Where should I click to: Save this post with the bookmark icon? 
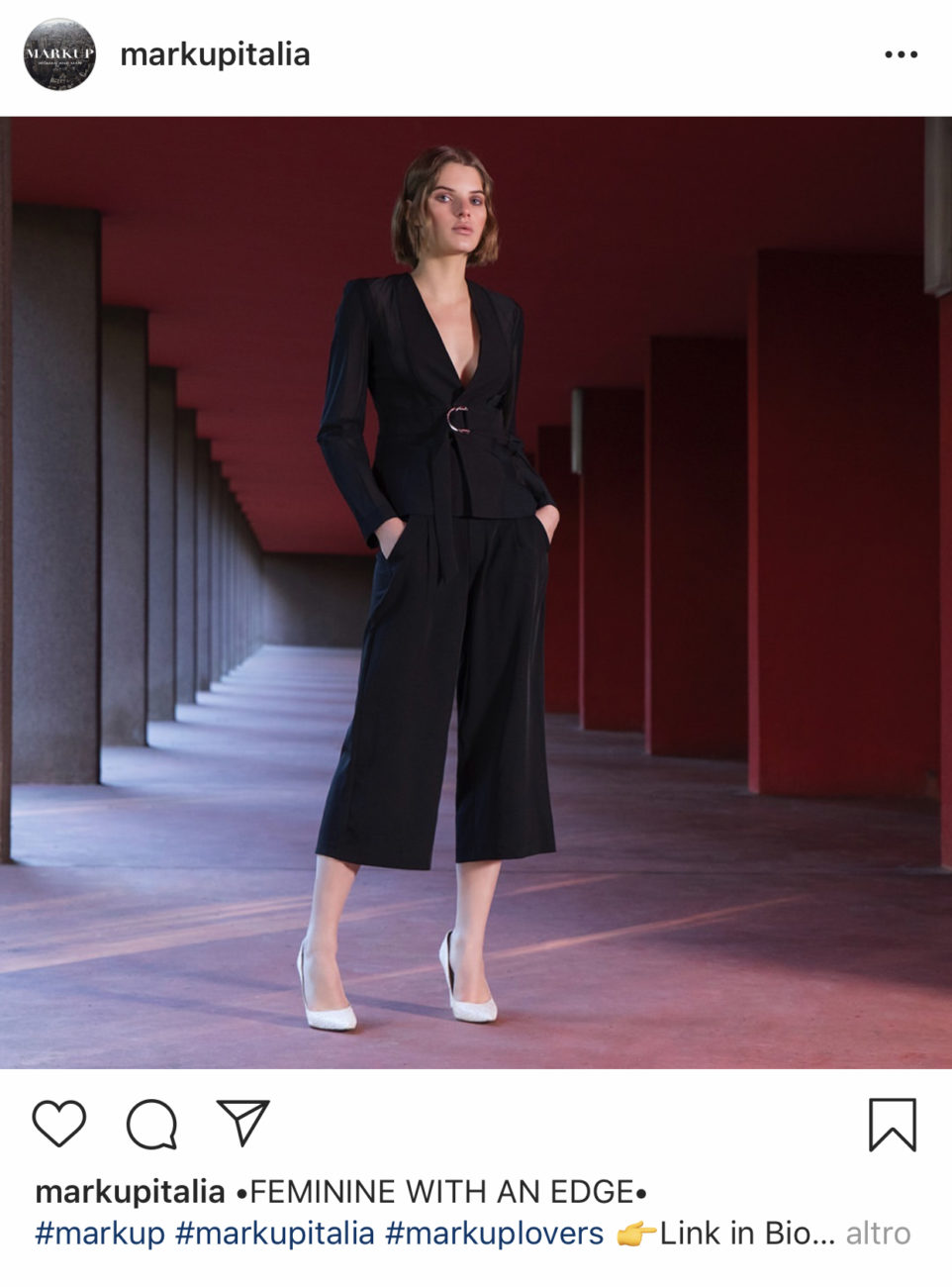point(892,1124)
